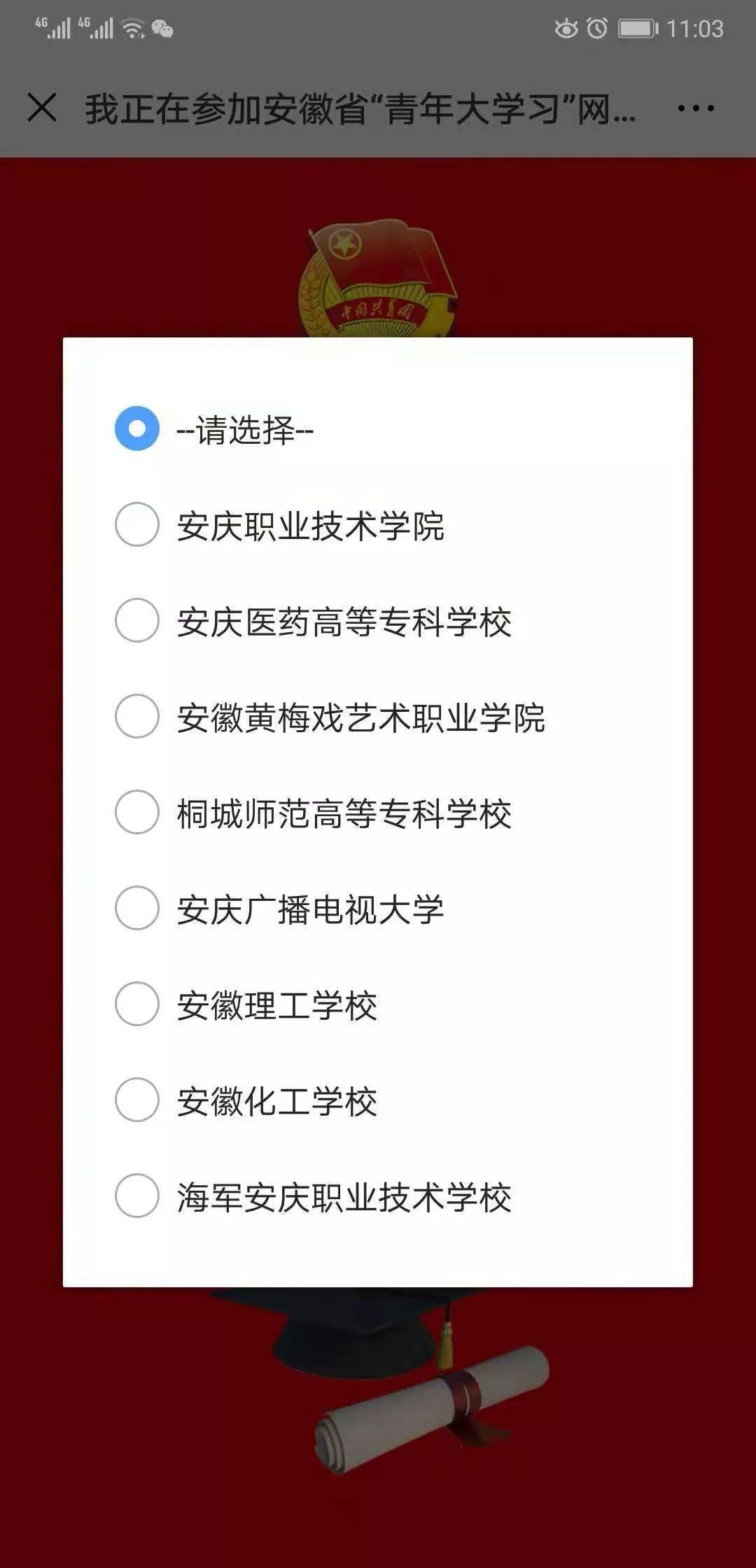Choose 安庆职业技术学院 from the list
Viewport: 756px width, 1568px height.
point(378,524)
